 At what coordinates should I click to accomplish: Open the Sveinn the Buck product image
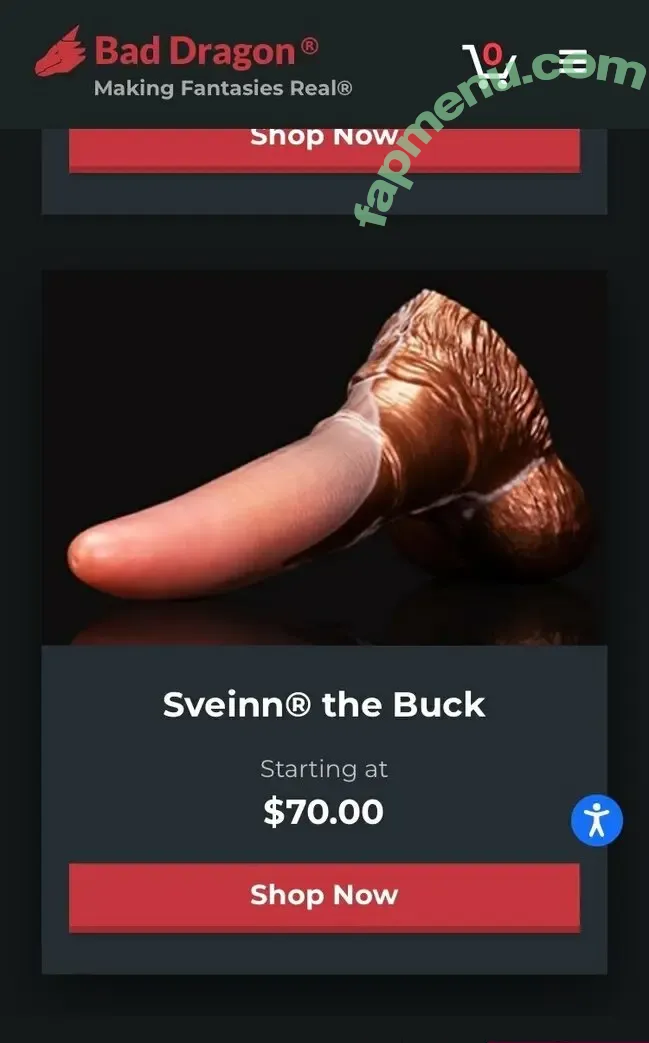click(324, 457)
